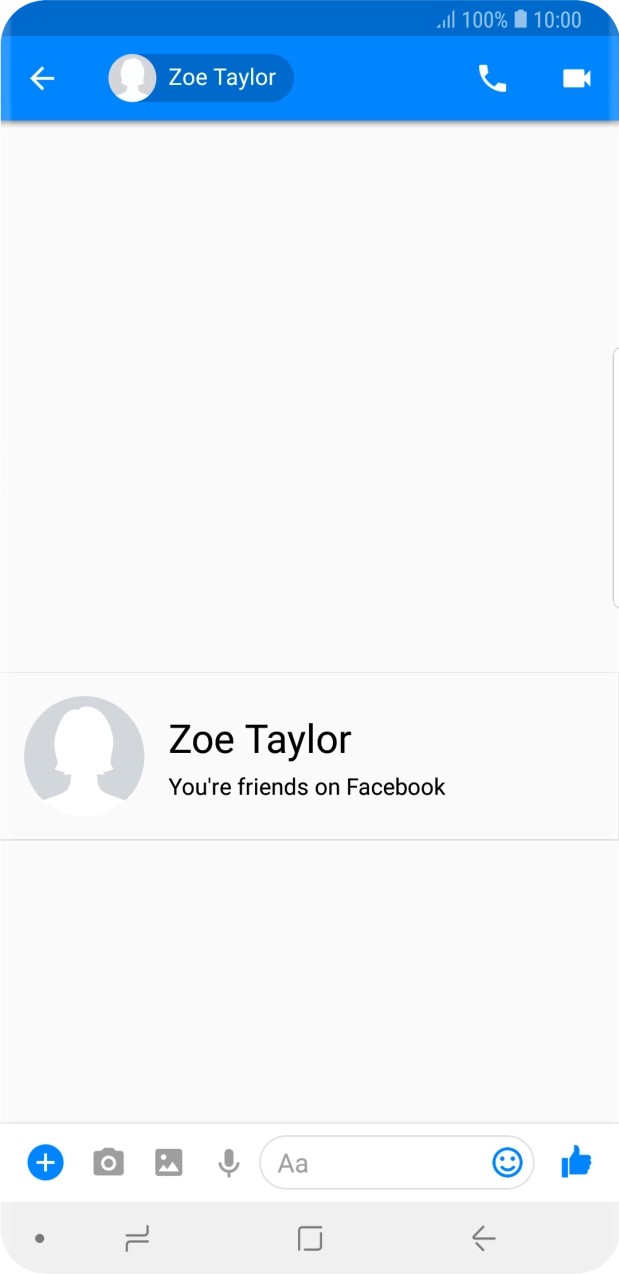Screen dimensions: 619x1274
Task: Open Zoe Taylor's contact details in header
Action: pos(201,78)
